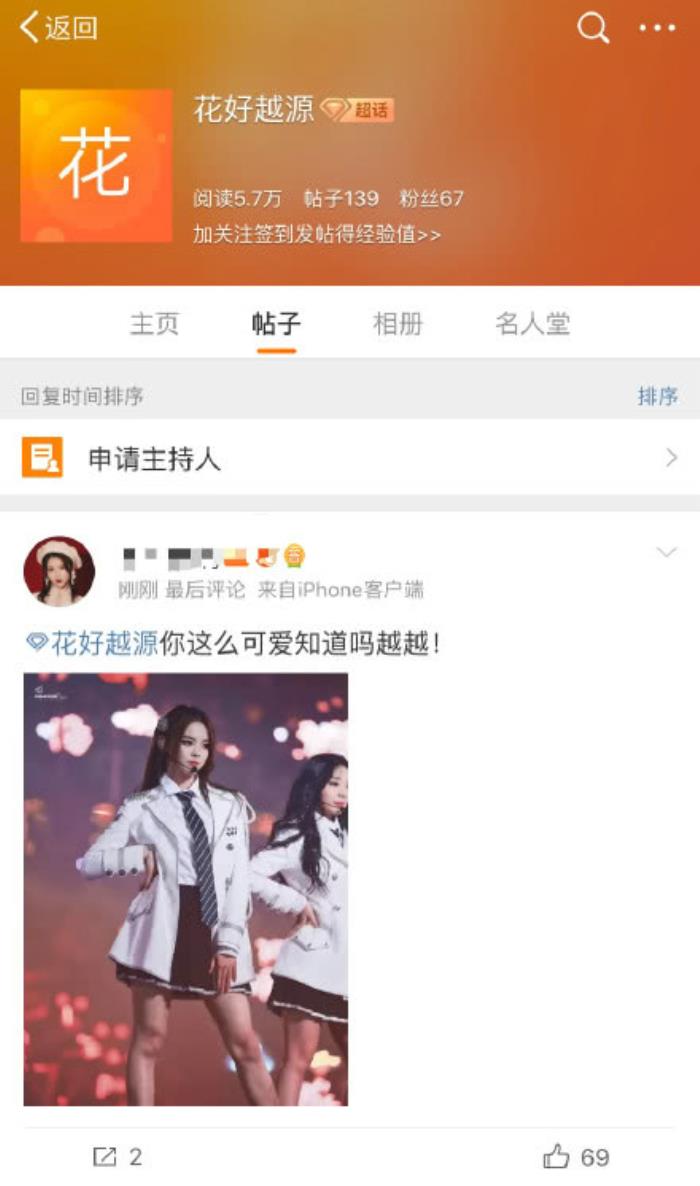The height and width of the screenshot is (1186, 700).
Task: Repost the post with 2 shares
Action: click(x=117, y=1157)
